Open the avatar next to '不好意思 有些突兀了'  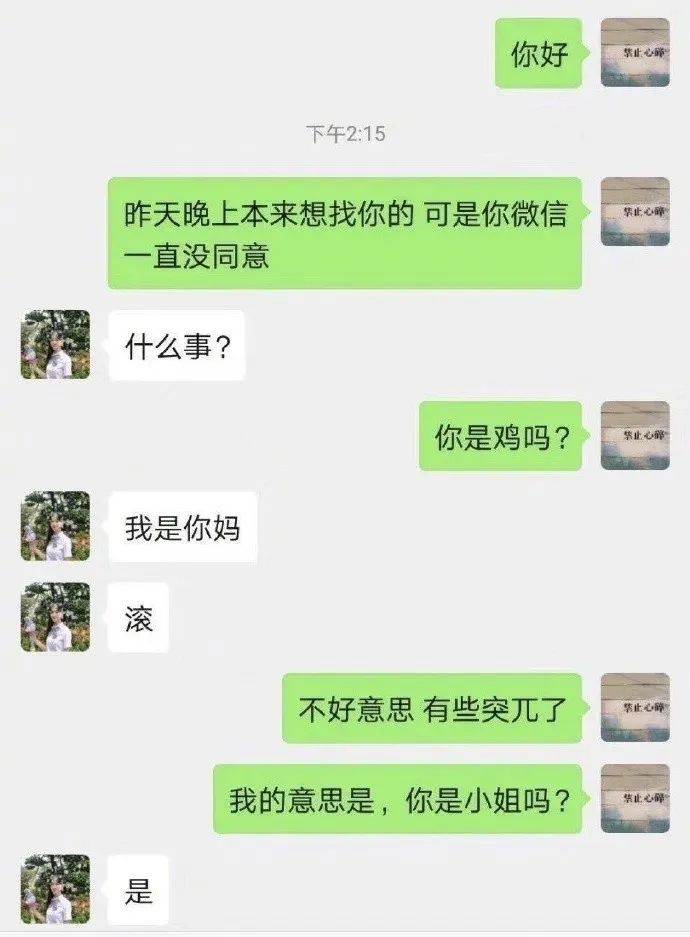point(634,707)
